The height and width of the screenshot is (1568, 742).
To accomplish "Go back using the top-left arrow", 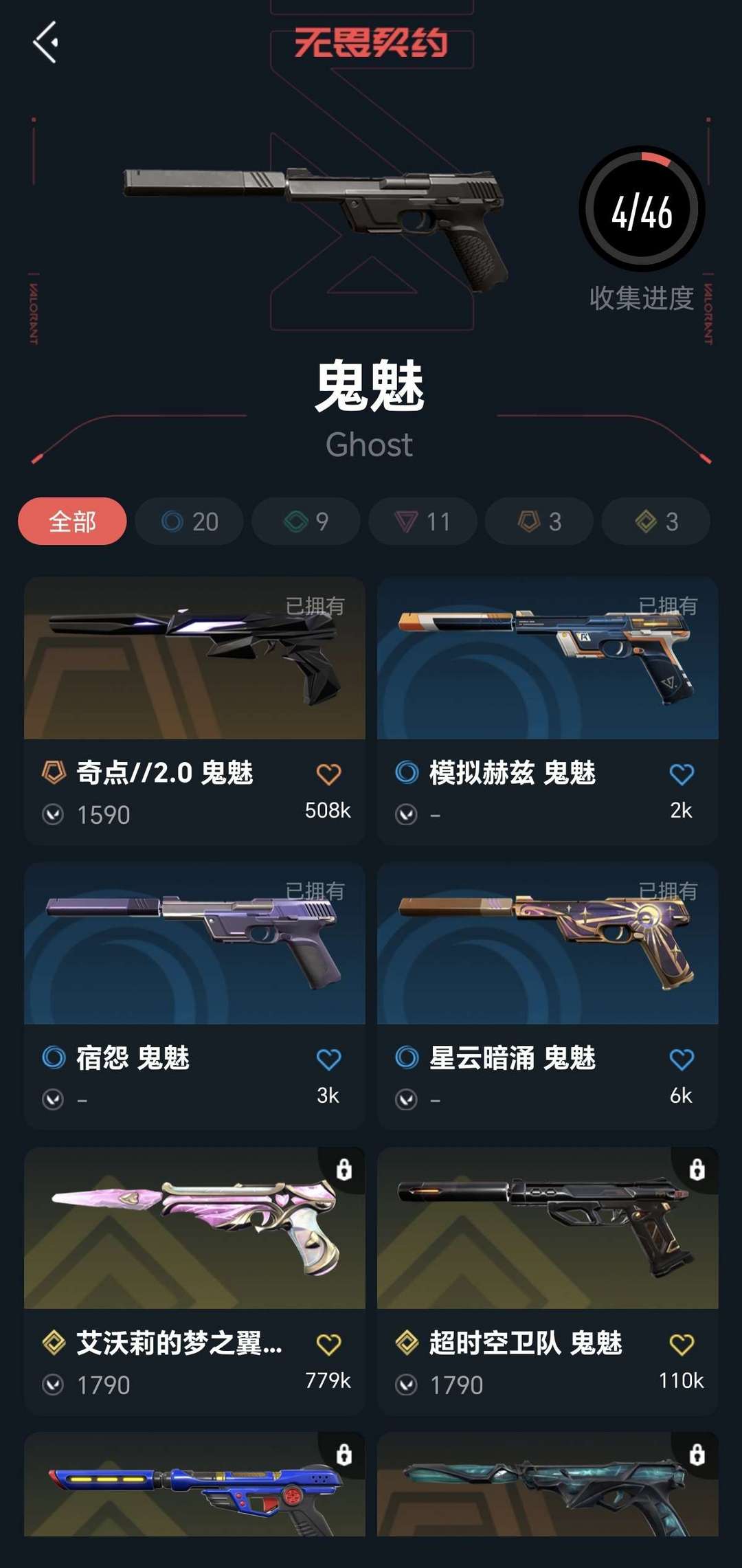I will point(45,43).
